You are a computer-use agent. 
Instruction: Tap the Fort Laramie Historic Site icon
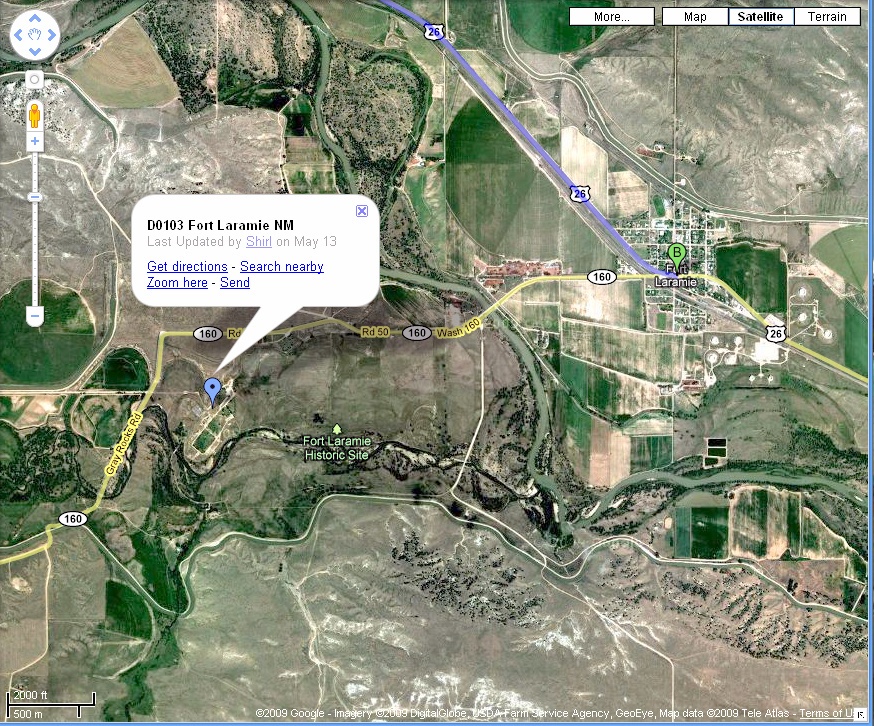point(336,429)
